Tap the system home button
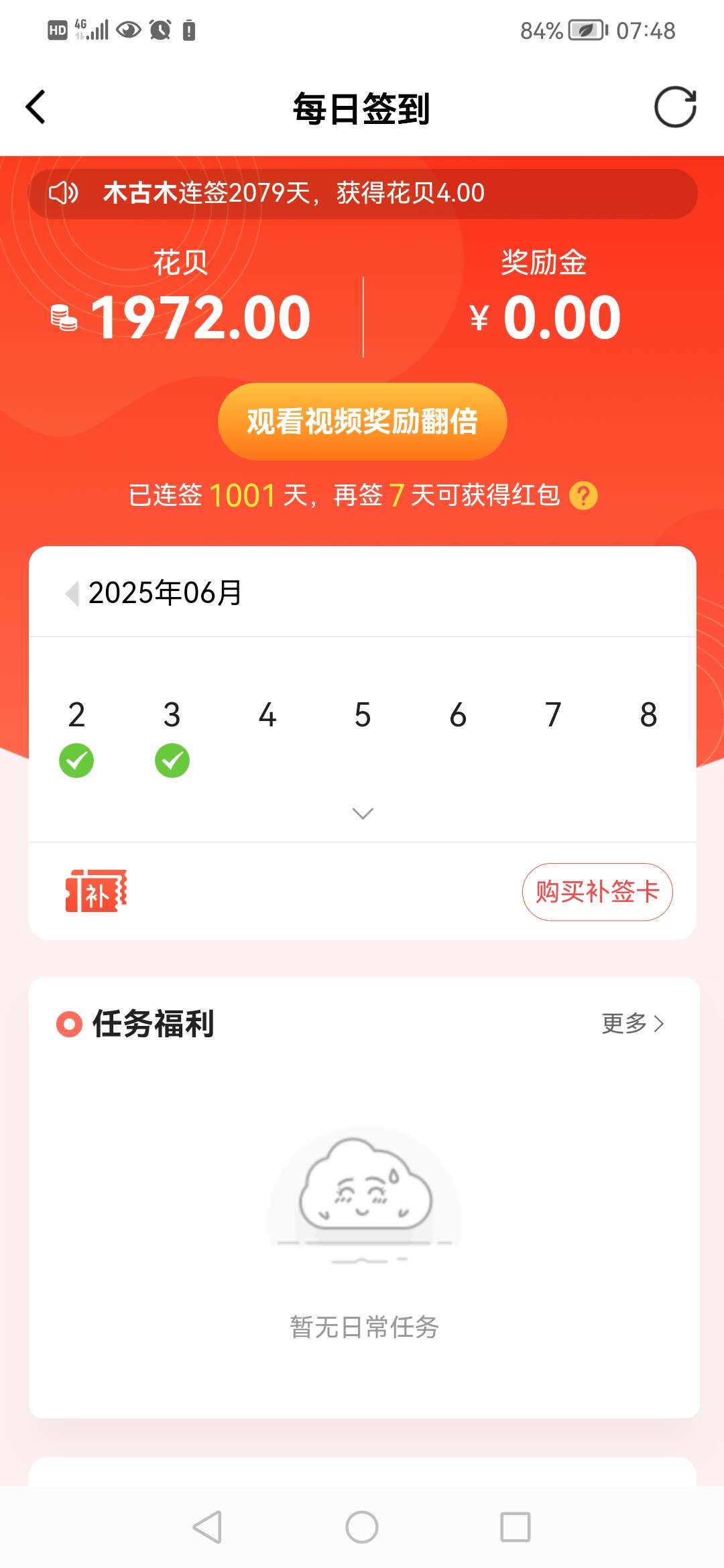The image size is (724, 1568). coord(362,1527)
